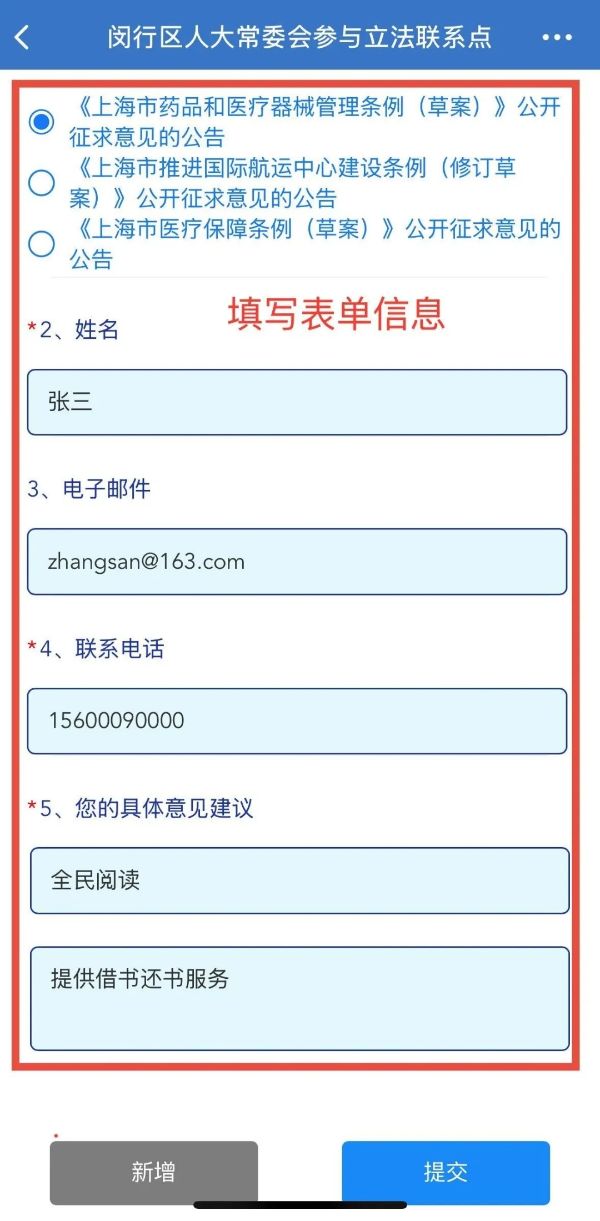Focus the 电子邮件 field
This screenshot has width=600, height=1221.
[297, 562]
